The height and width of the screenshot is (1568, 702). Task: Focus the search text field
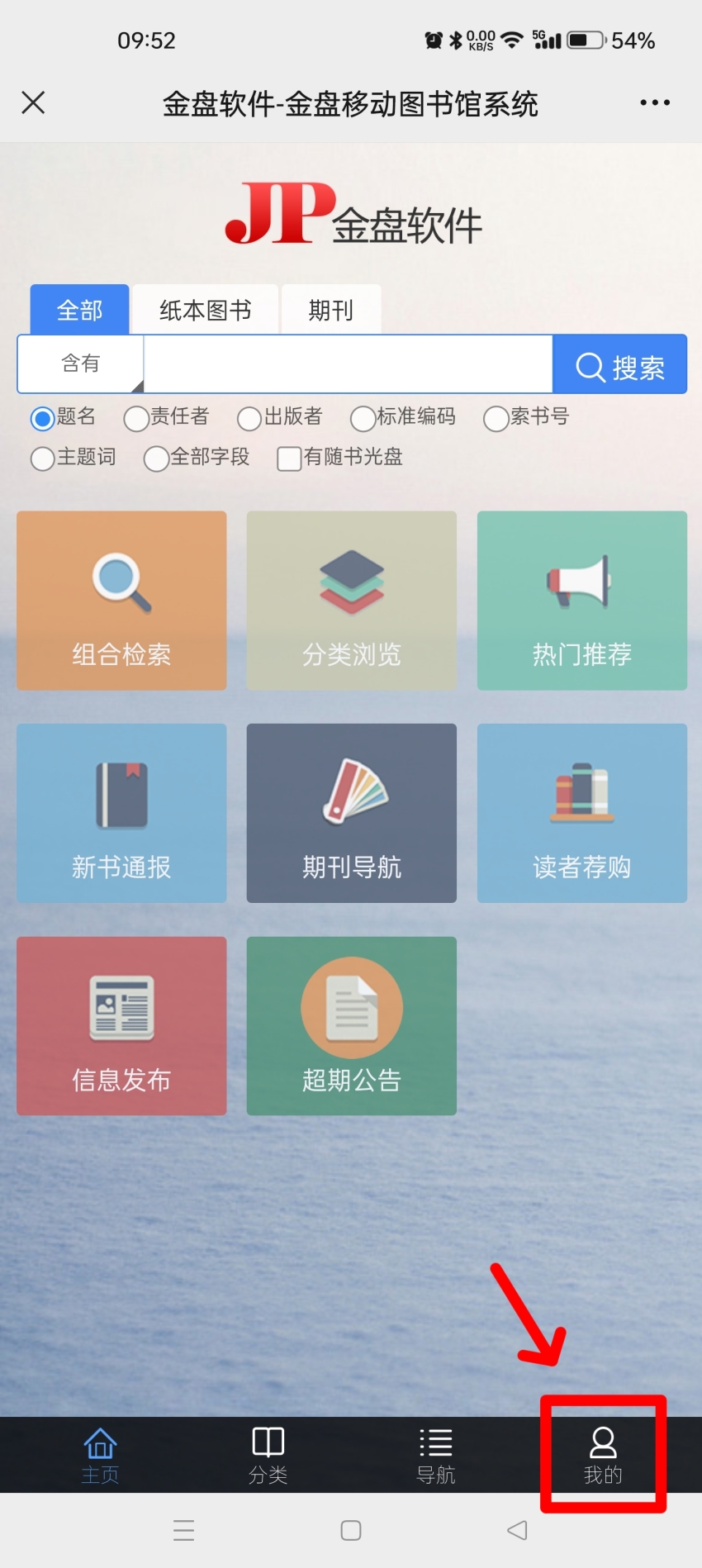coord(347,363)
